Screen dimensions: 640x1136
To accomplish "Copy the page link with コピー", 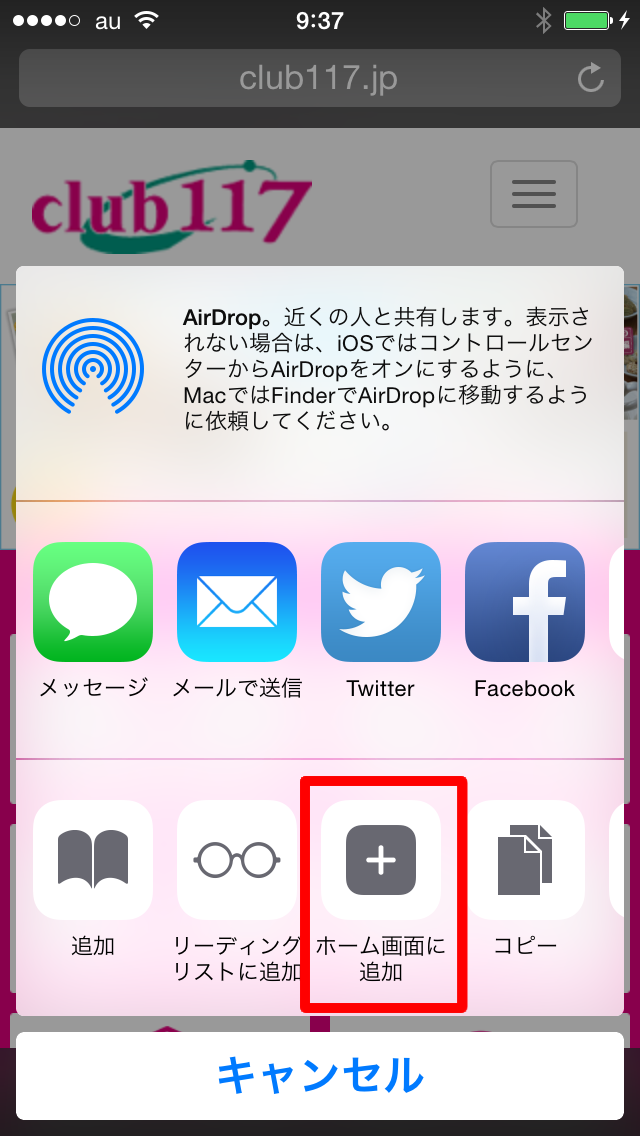I will [x=525, y=860].
